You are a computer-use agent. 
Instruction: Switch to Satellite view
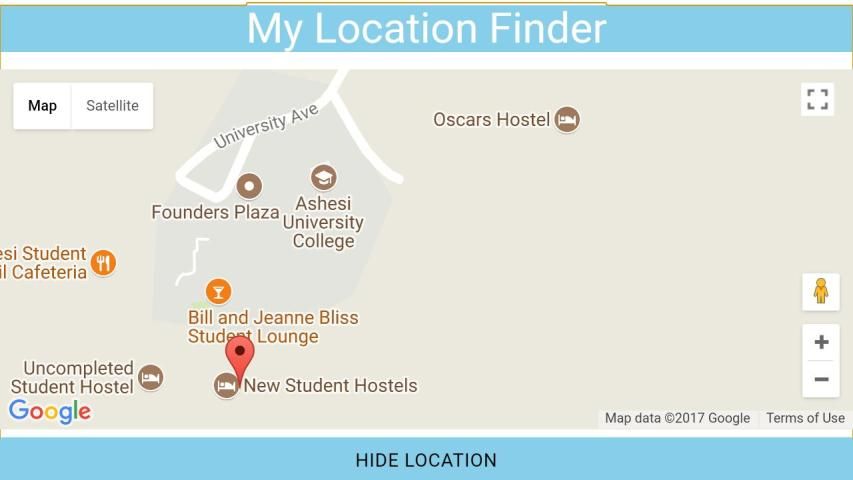coord(112,106)
